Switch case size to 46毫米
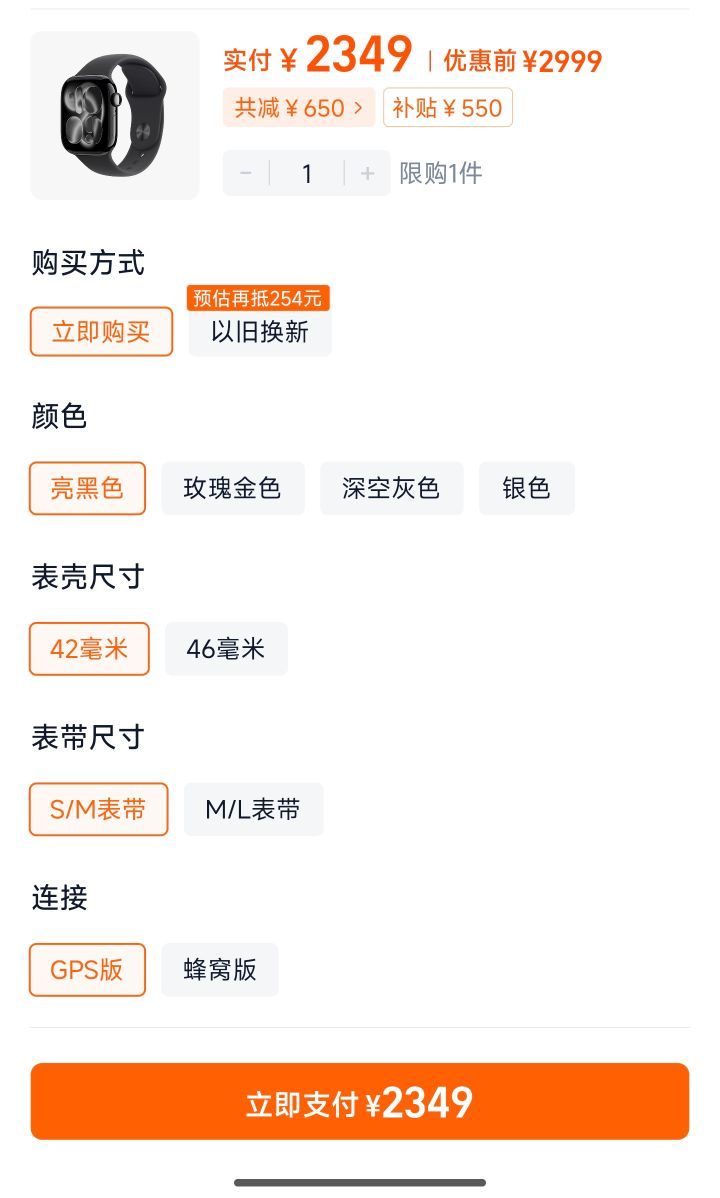This screenshot has height=1198, width=720. pos(226,649)
